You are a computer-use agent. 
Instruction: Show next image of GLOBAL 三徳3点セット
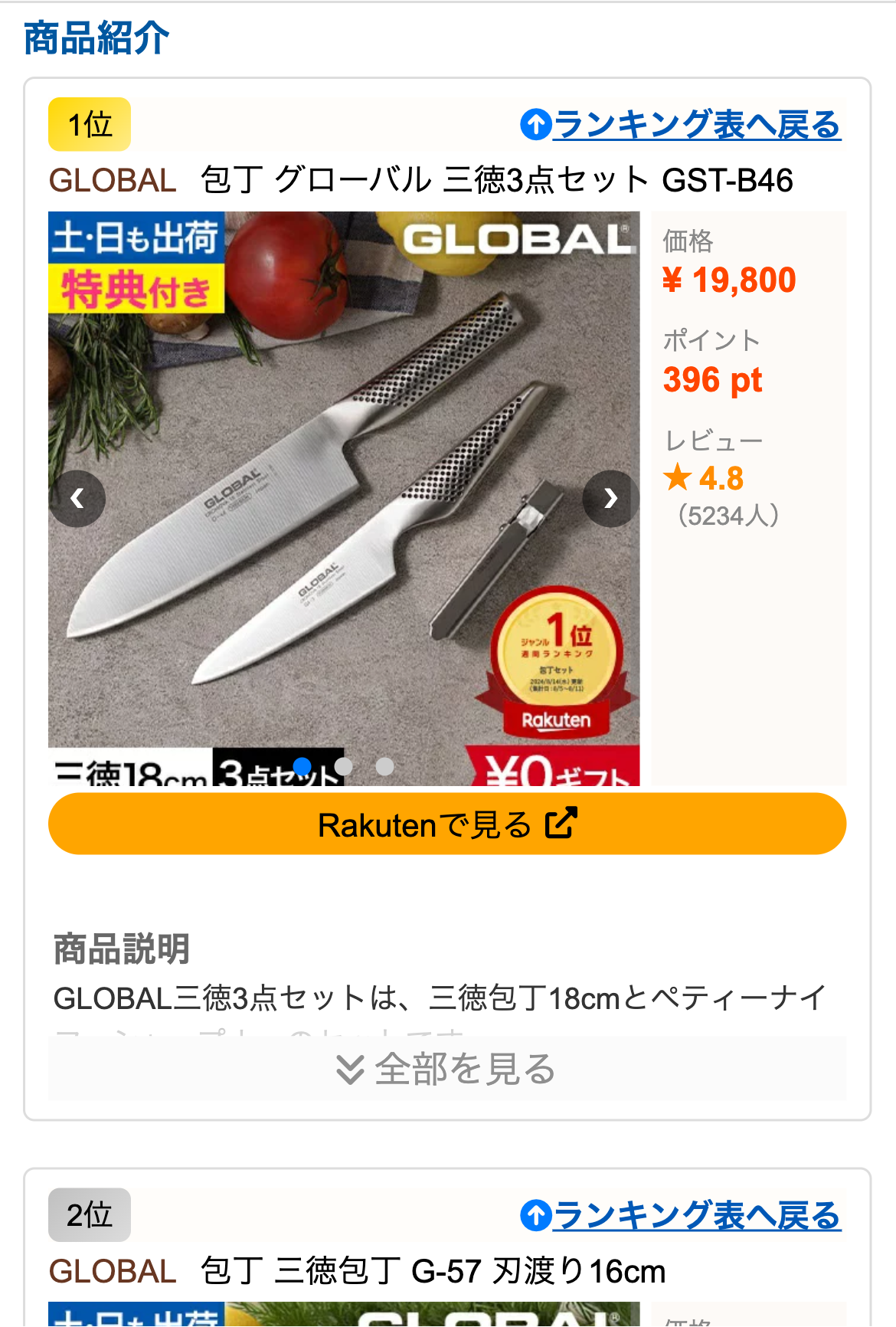click(x=610, y=499)
